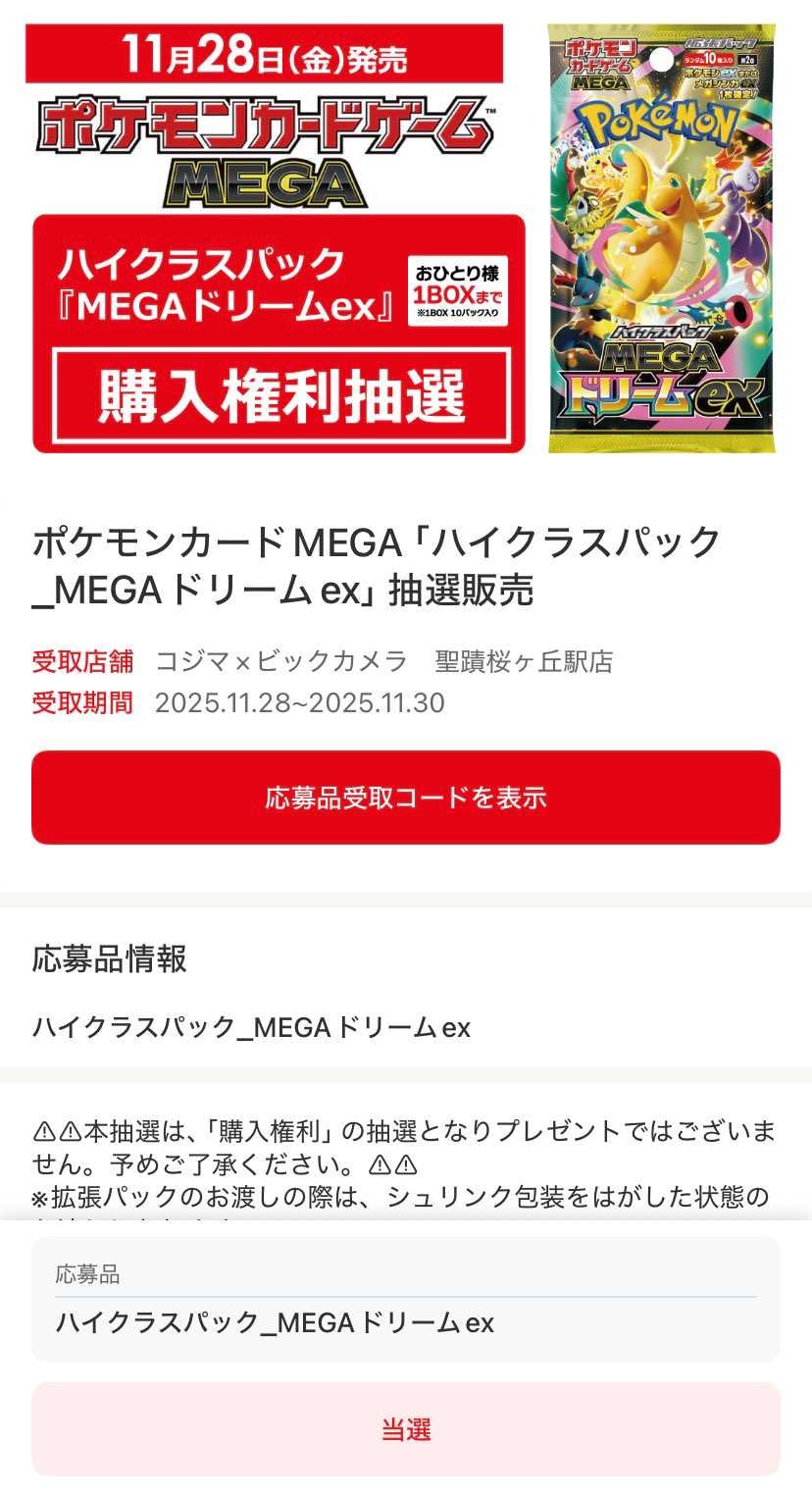Tap the 応募品受取コードを表示 red button

[x=406, y=799]
